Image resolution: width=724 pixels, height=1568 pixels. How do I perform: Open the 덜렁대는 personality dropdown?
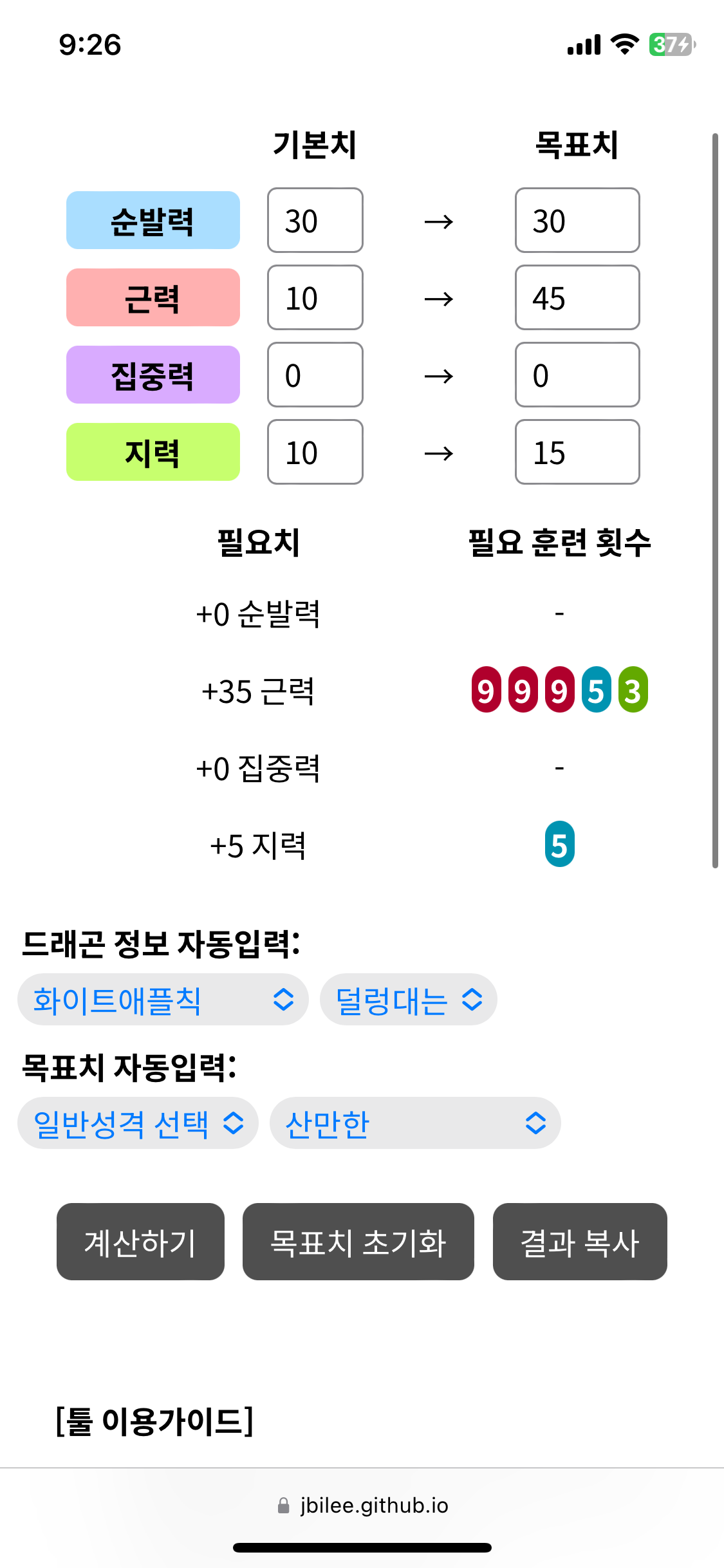pos(409,1000)
